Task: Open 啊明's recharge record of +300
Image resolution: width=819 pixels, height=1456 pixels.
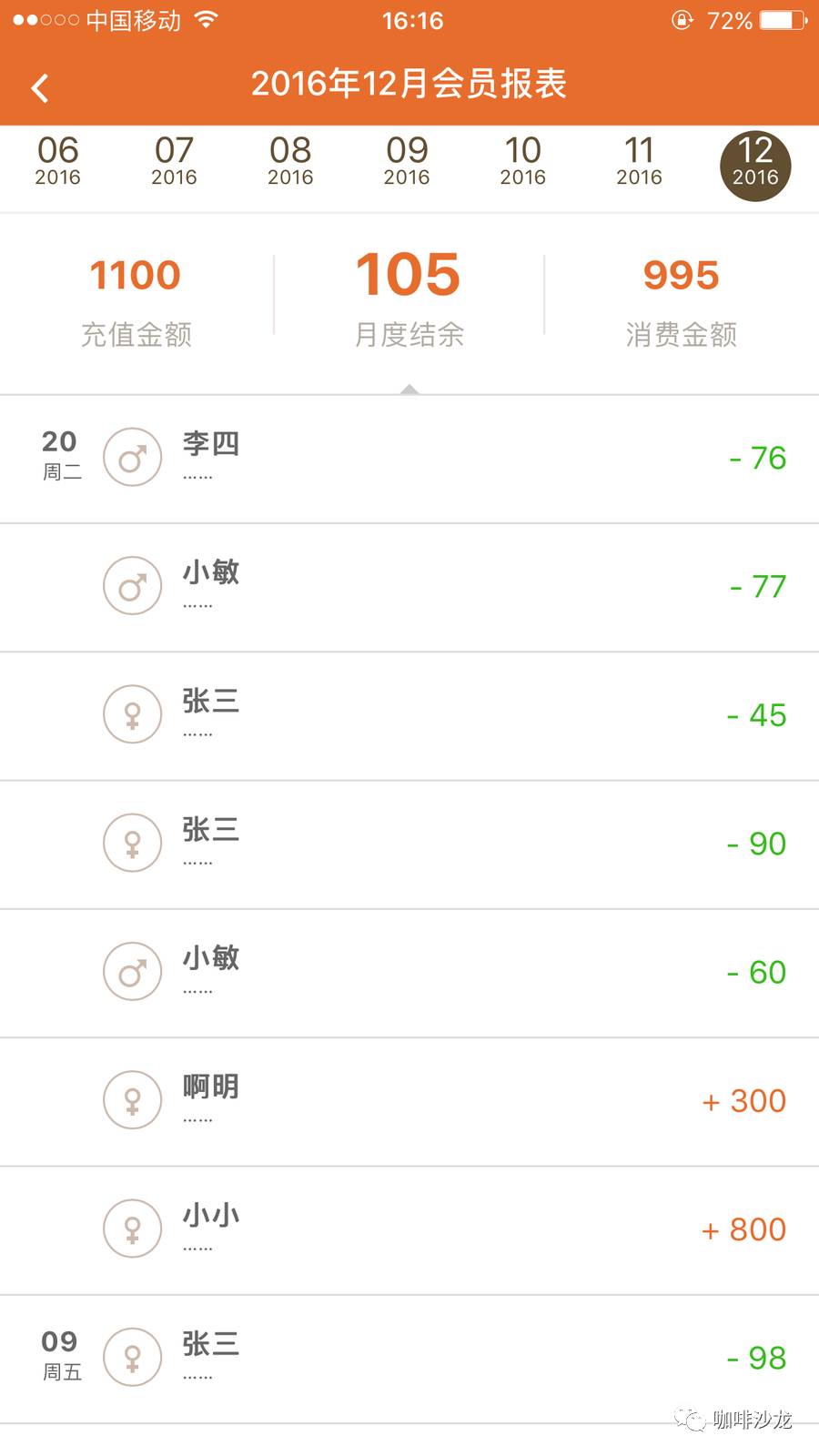Action: 409,1102
